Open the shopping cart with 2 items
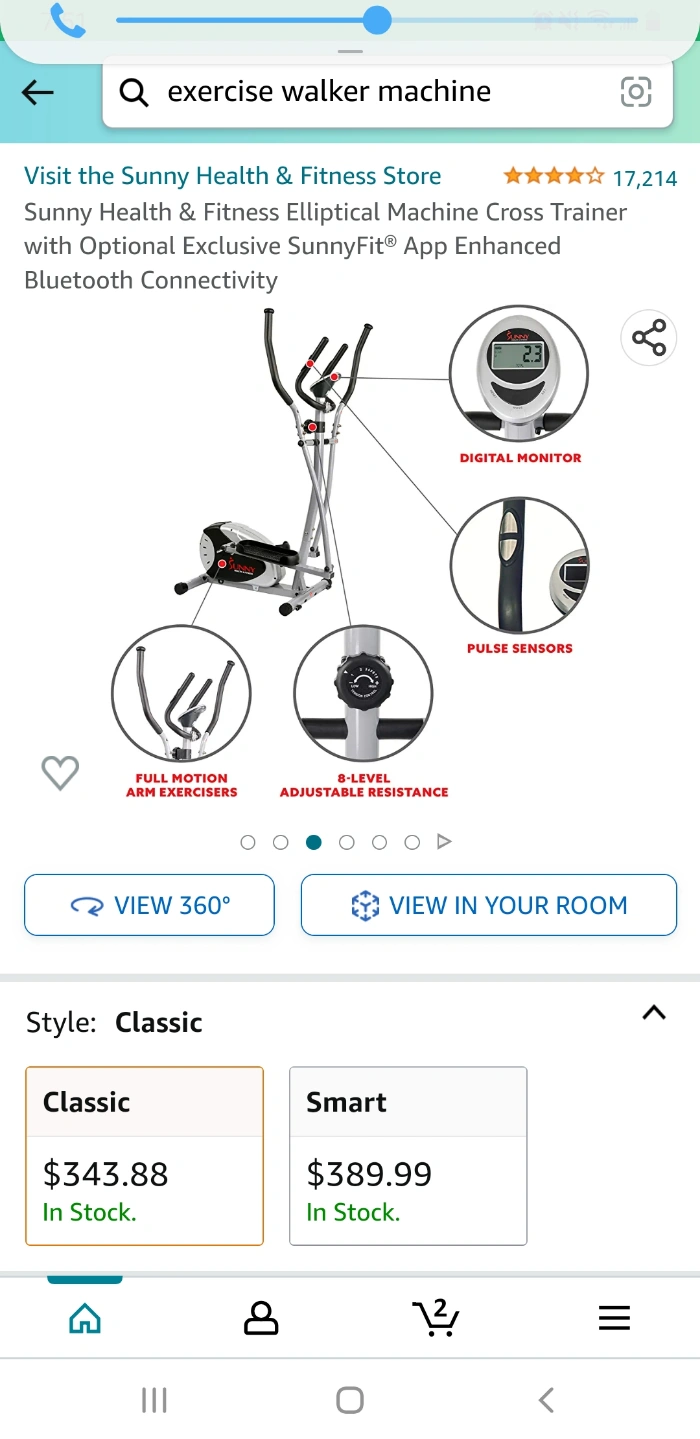The width and height of the screenshot is (700, 1439). pos(436,1318)
